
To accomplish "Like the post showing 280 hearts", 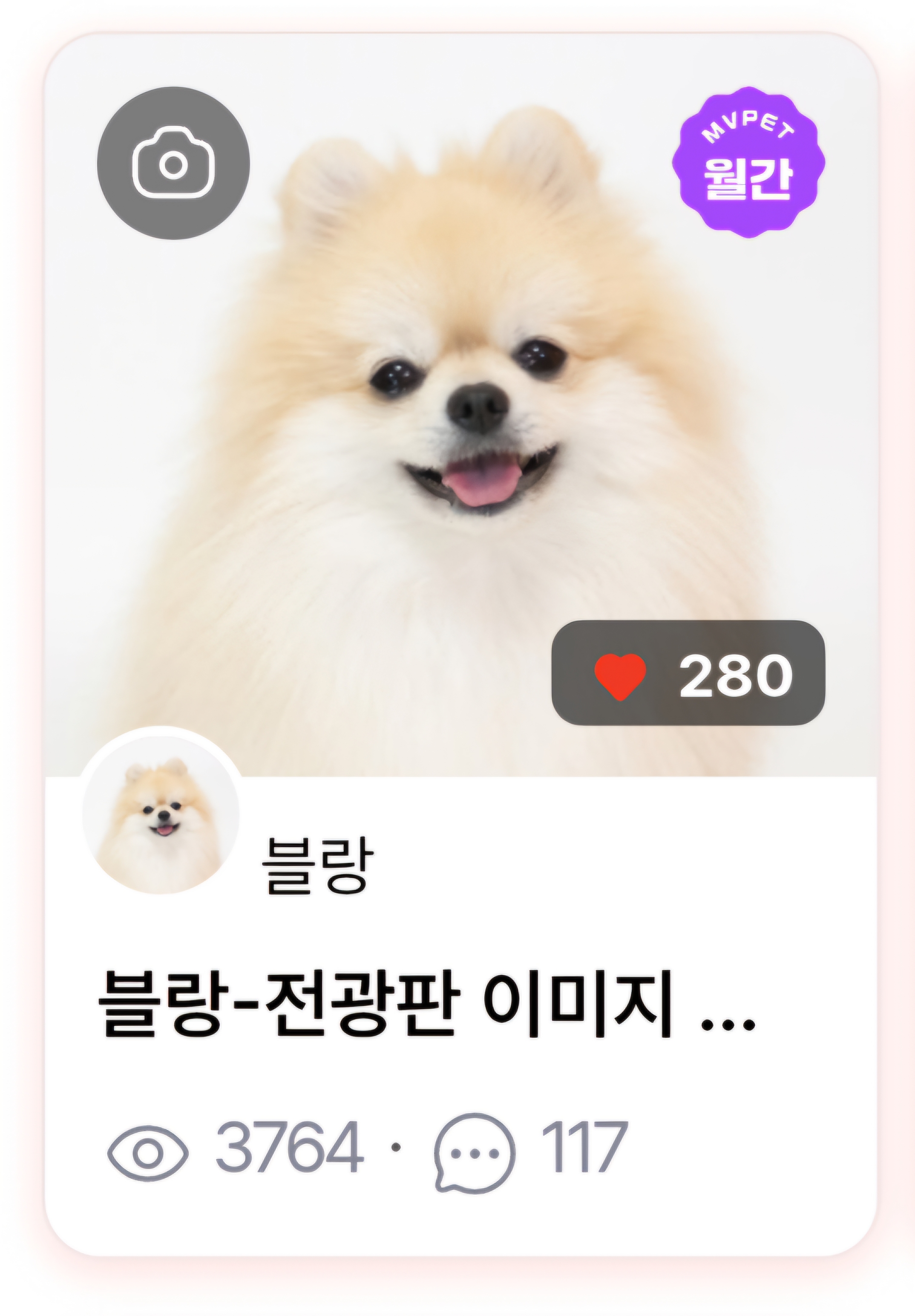I will pos(620,676).
